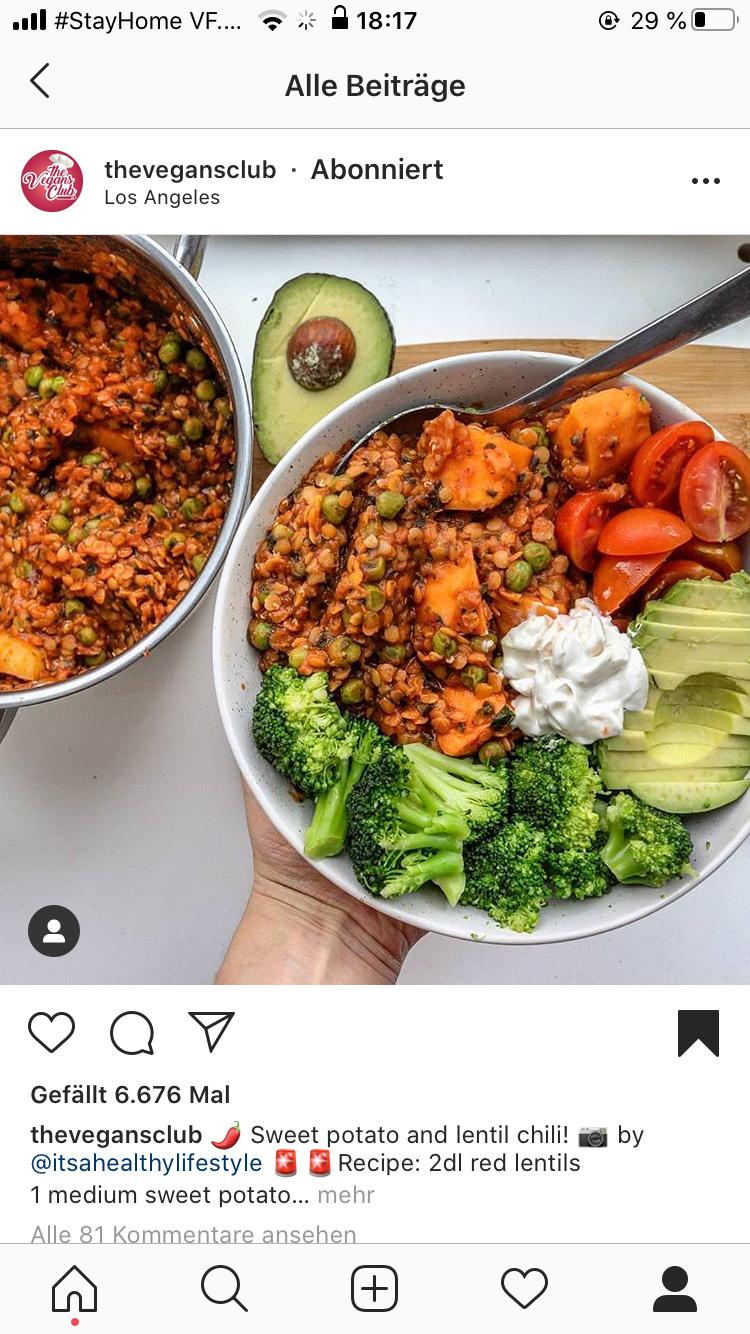
Task: Open the Activity heart tab
Action: pyautogui.click(x=525, y=1288)
